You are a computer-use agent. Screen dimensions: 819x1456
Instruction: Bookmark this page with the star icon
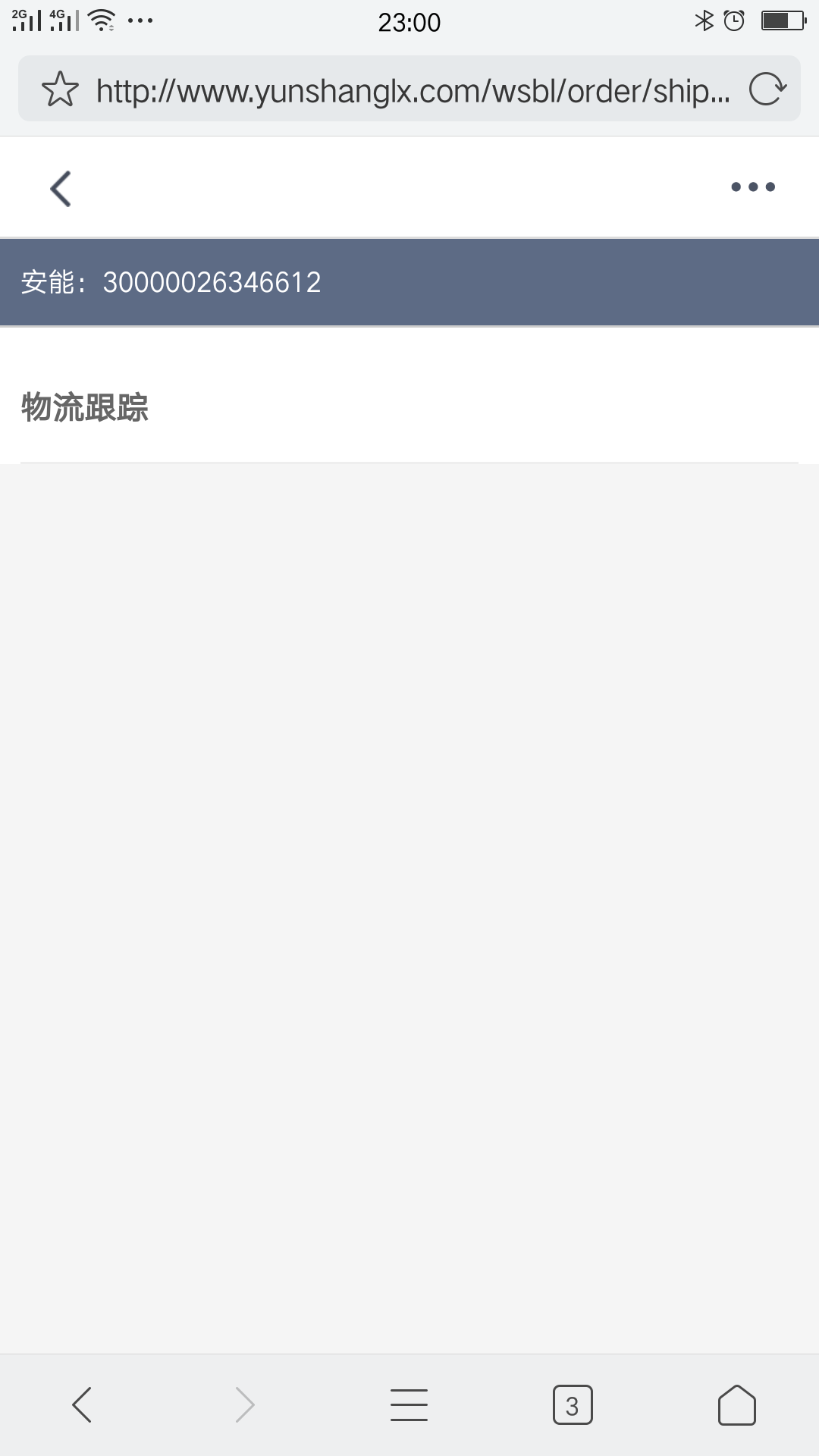coord(60,89)
